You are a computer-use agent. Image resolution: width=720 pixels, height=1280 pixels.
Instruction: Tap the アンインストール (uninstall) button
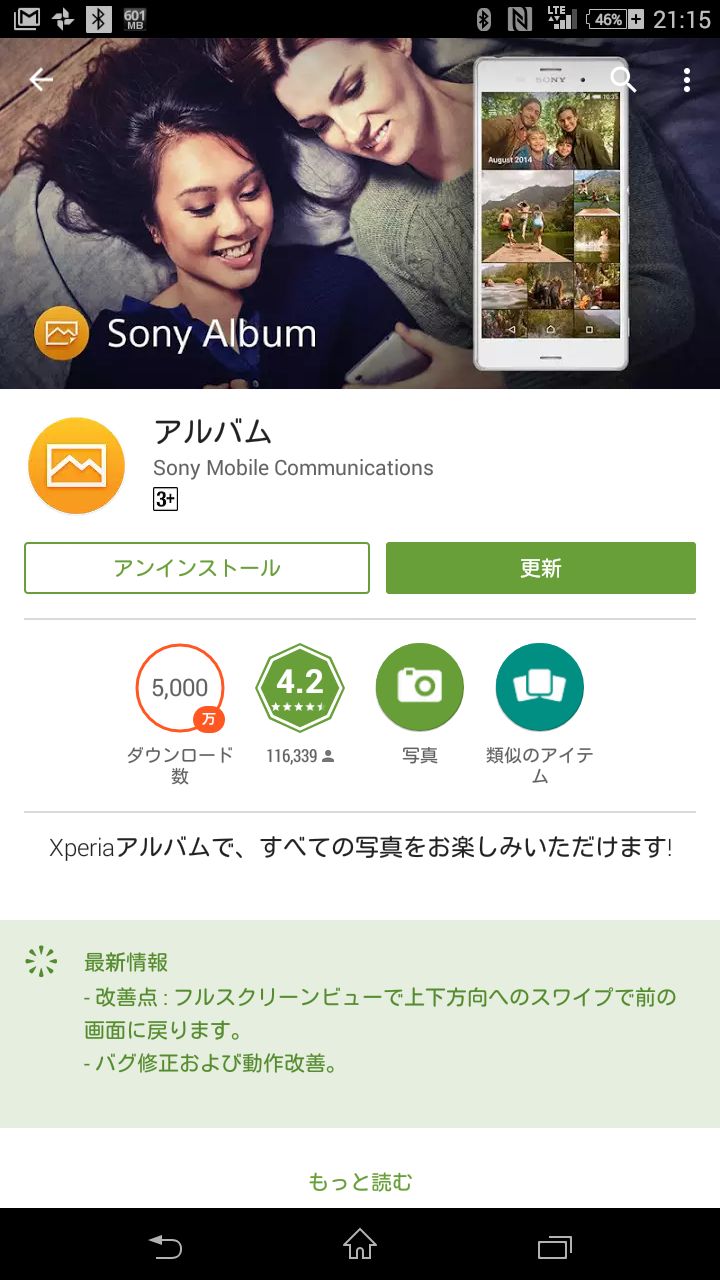[197, 568]
